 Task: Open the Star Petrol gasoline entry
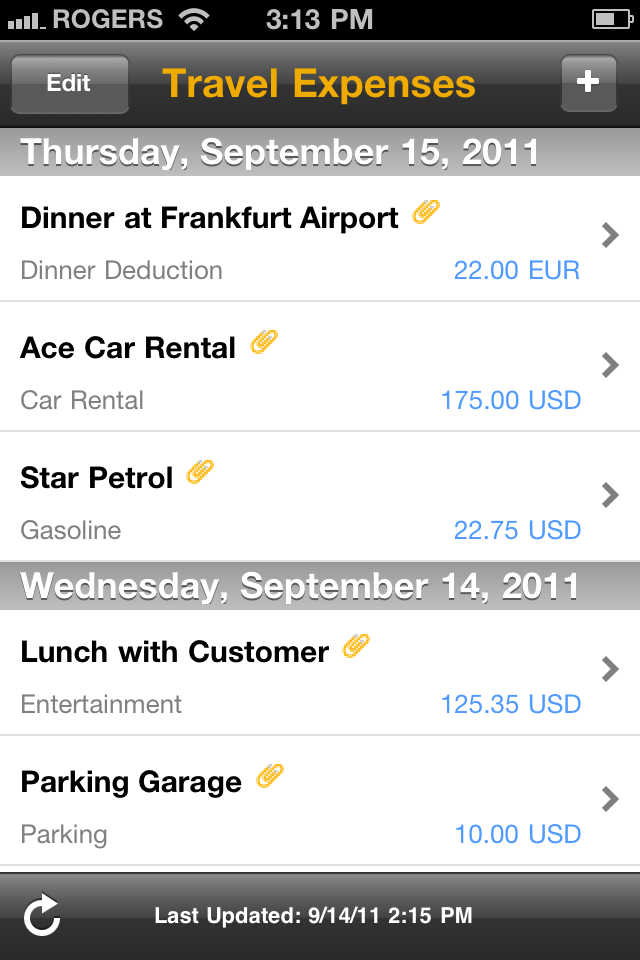pyautogui.click(x=300, y=498)
